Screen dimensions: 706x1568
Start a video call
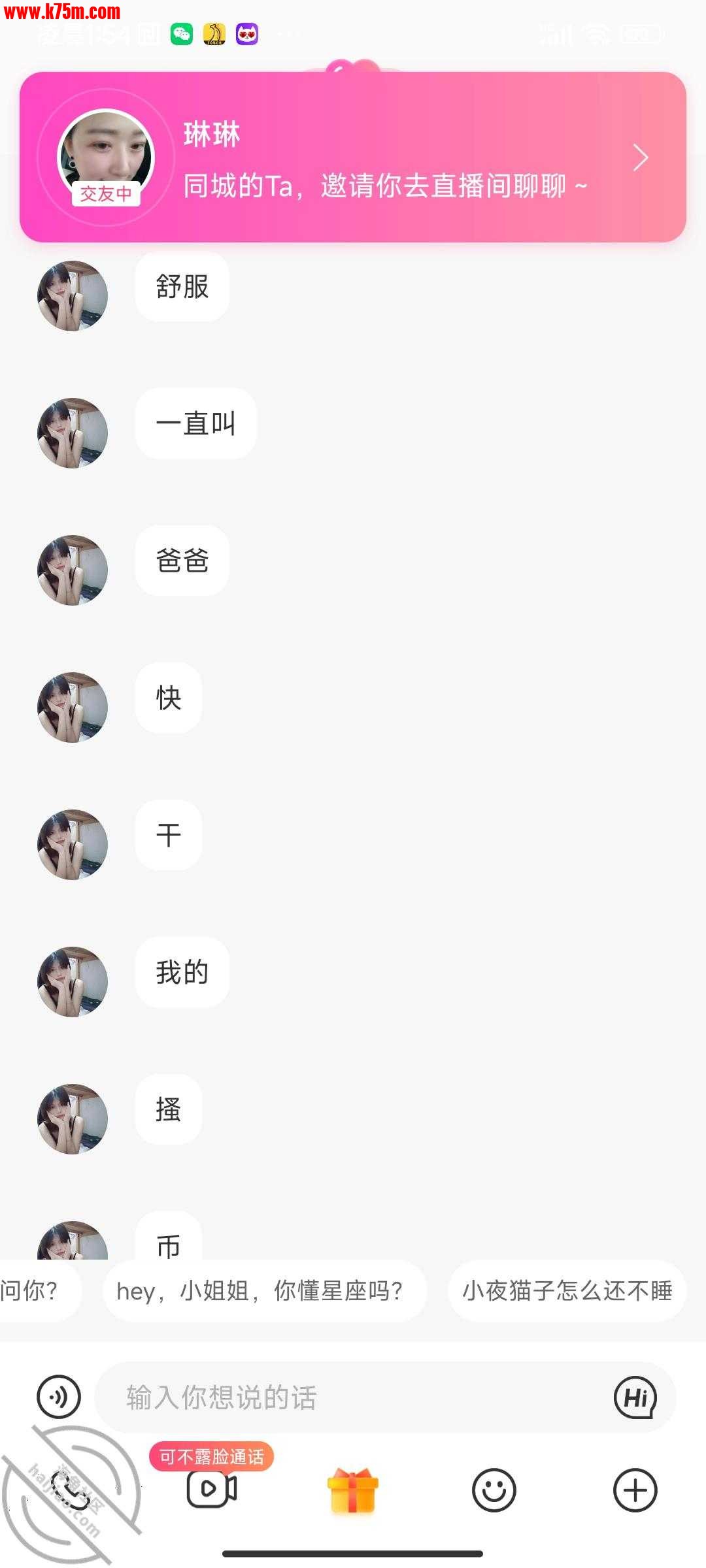(x=212, y=1490)
